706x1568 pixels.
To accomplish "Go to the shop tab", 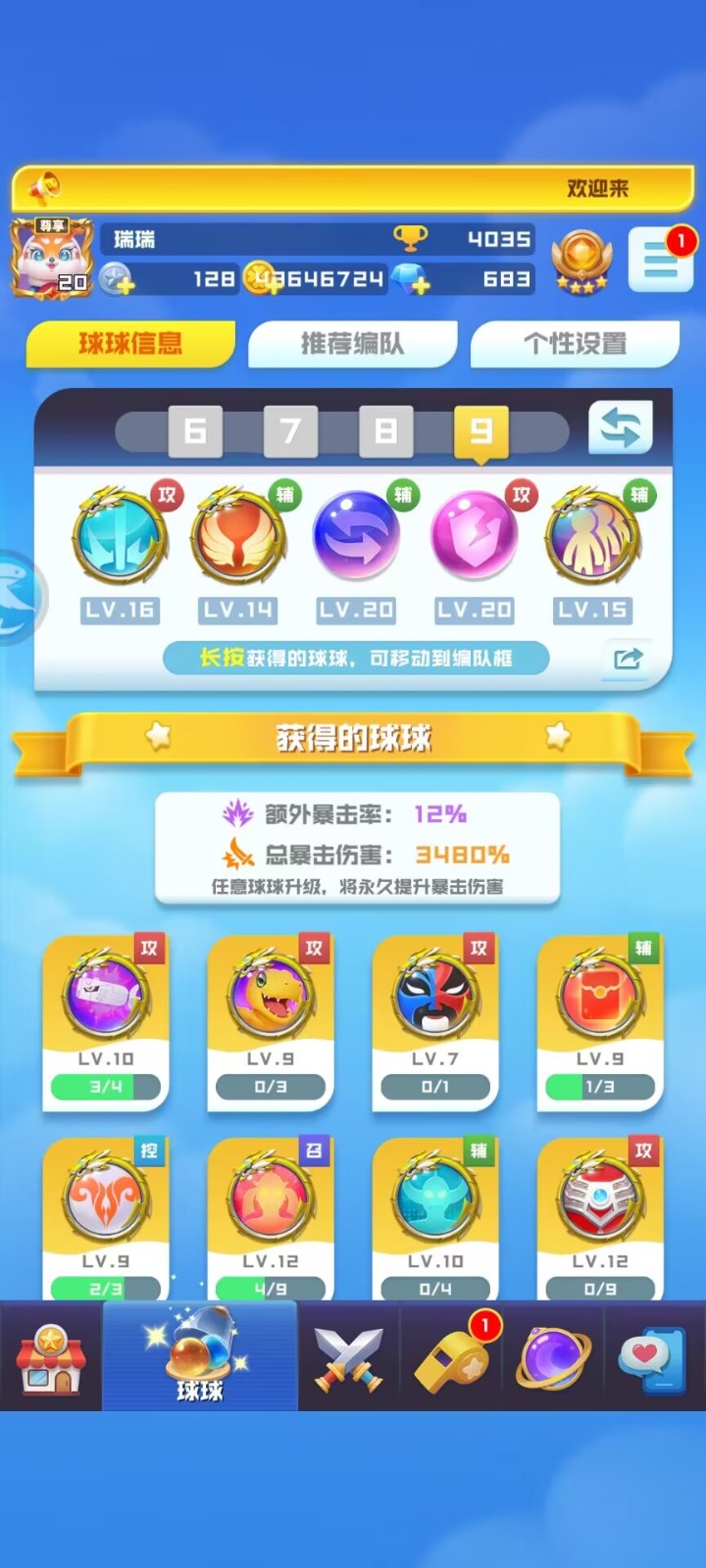I will click(51, 1358).
